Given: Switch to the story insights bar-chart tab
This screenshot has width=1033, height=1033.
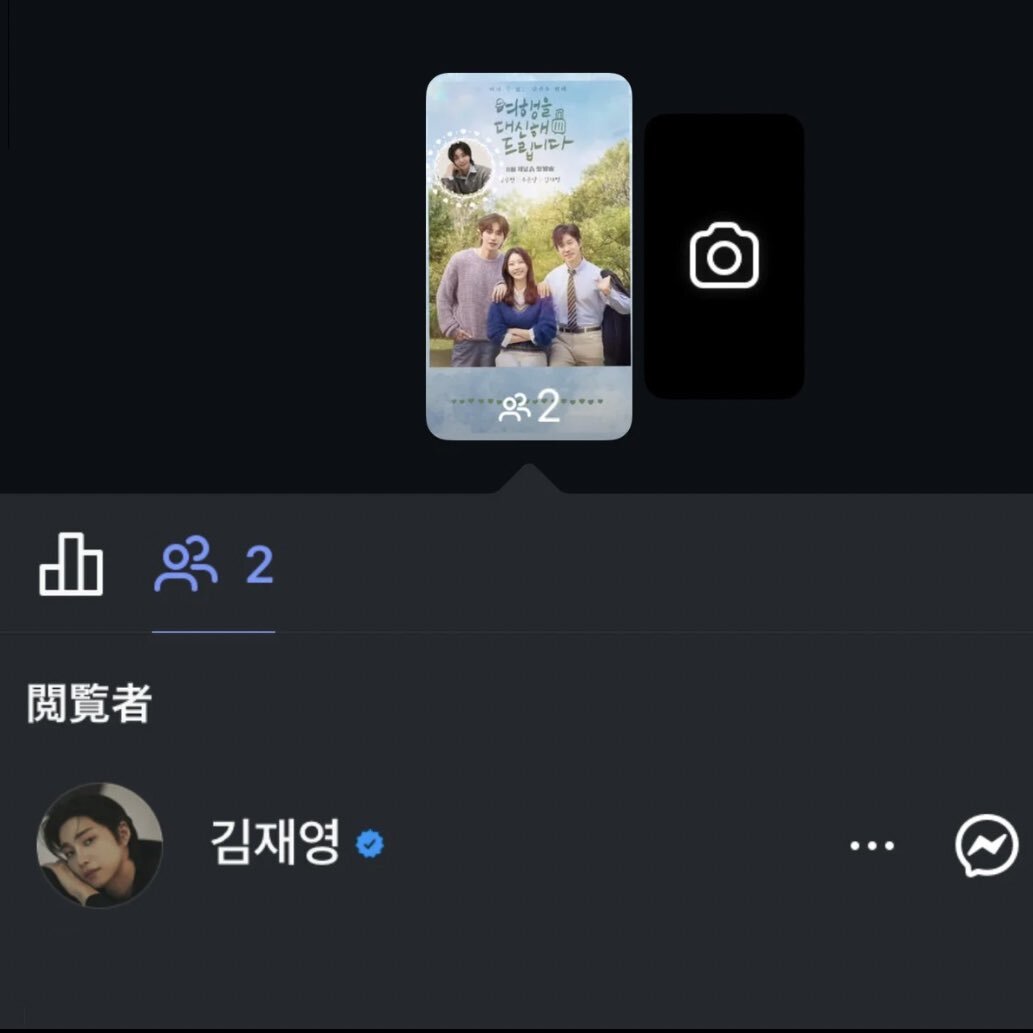Looking at the screenshot, I should pos(71,565).
